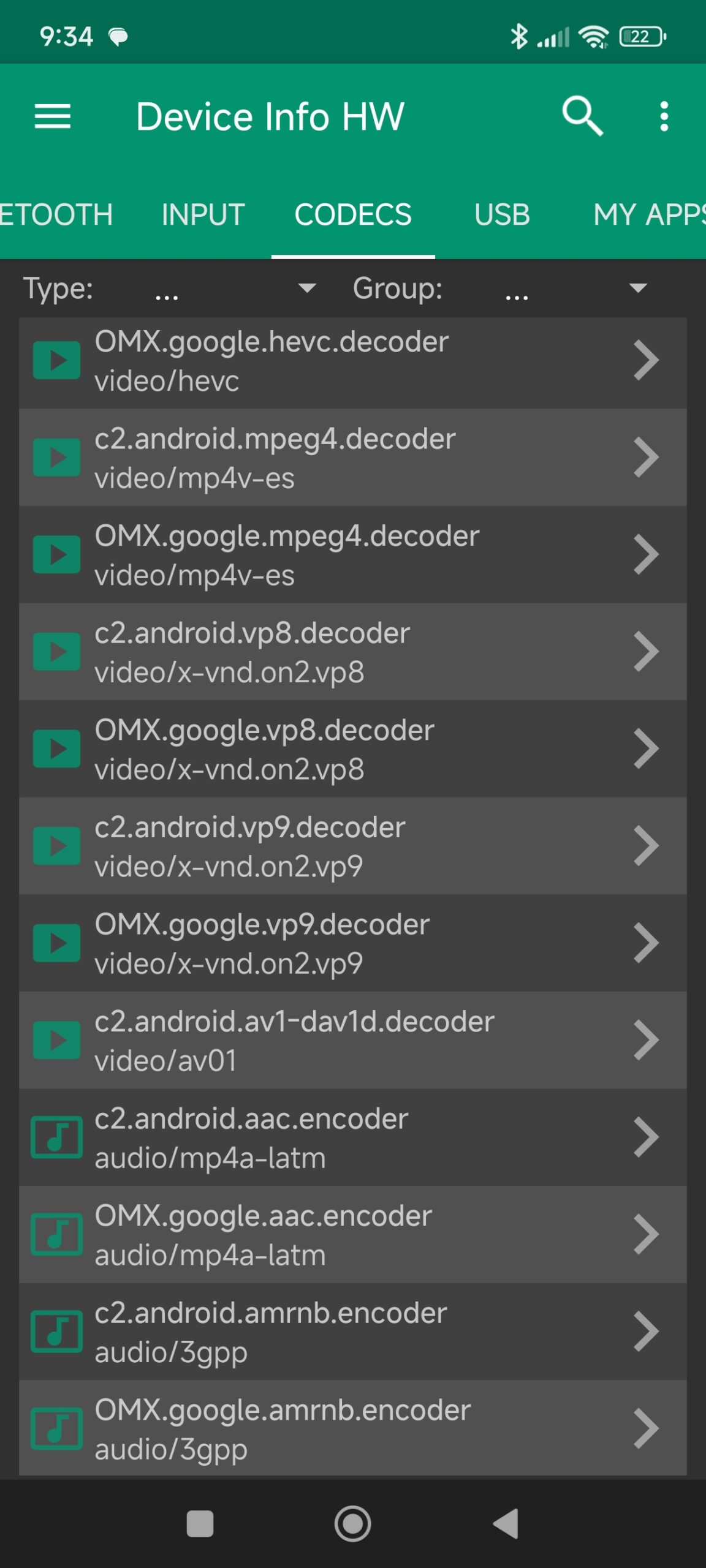
Task: Open the navigation drawer menu
Action: (x=53, y=116)
